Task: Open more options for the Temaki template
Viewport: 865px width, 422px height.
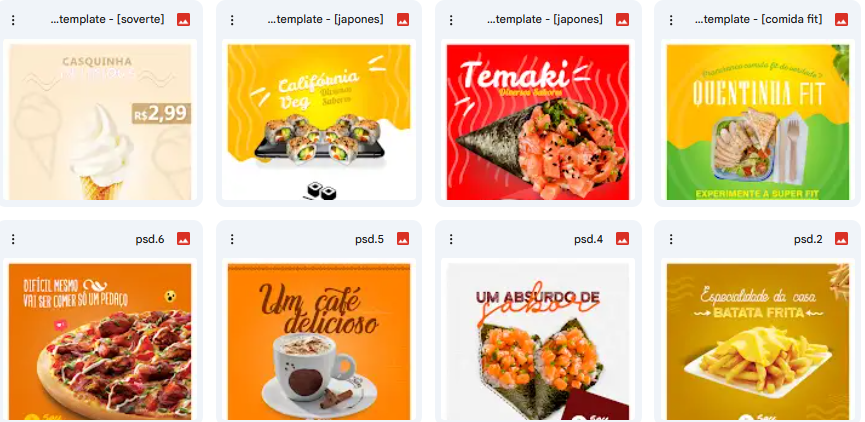Action: (x=451, y=19)
